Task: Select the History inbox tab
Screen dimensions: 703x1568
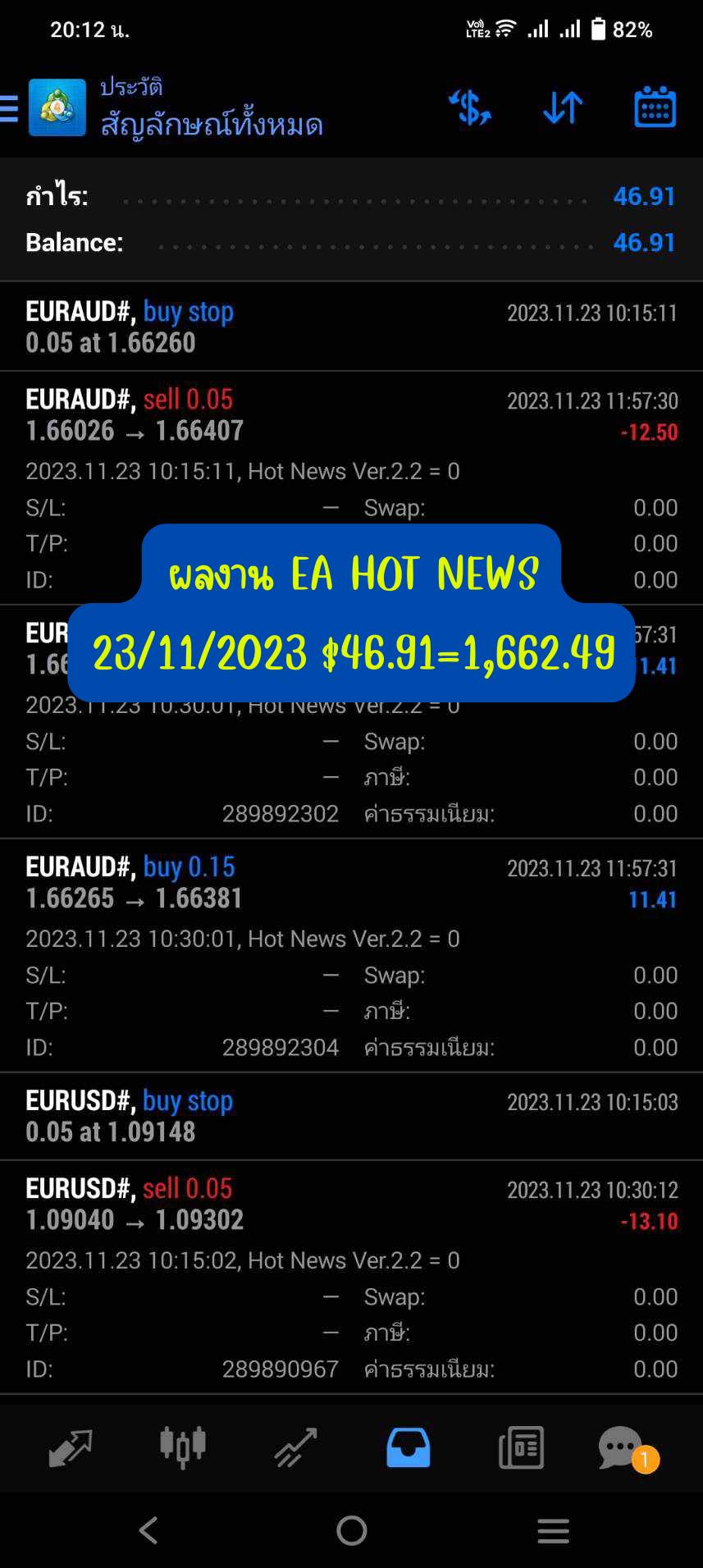Action: tap(408, 1448)
